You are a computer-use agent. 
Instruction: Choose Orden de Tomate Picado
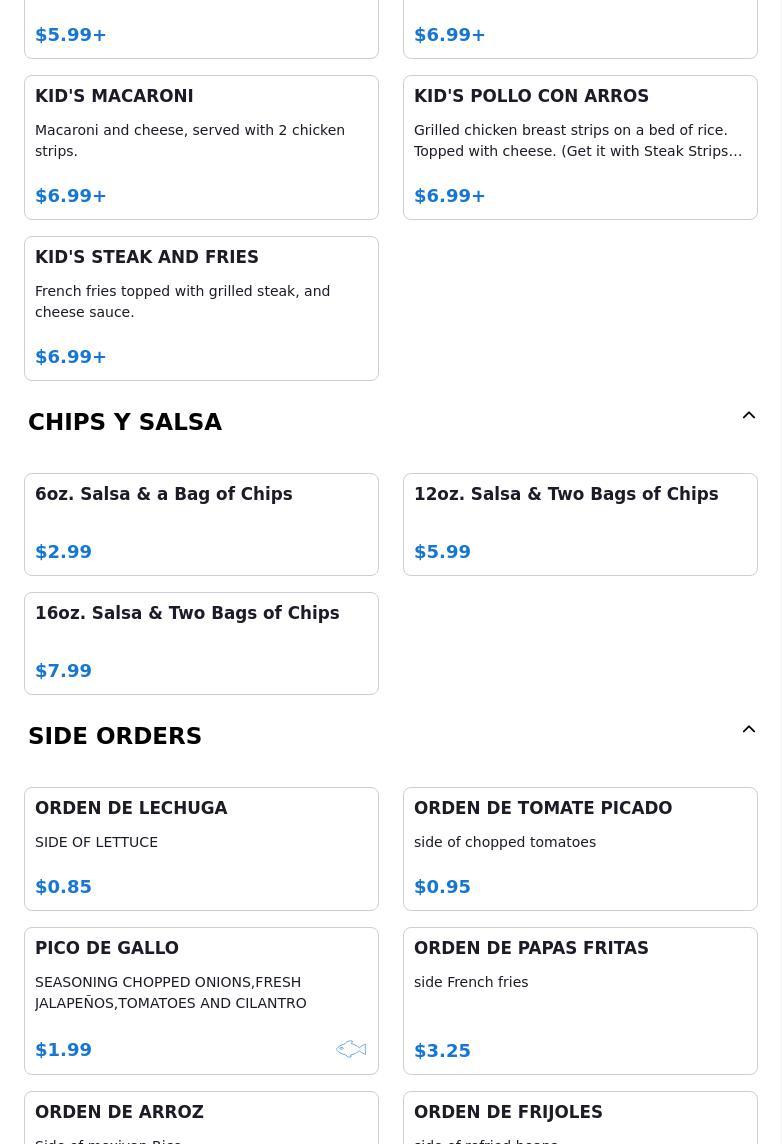pyautogui.click(x=580, y=848)
